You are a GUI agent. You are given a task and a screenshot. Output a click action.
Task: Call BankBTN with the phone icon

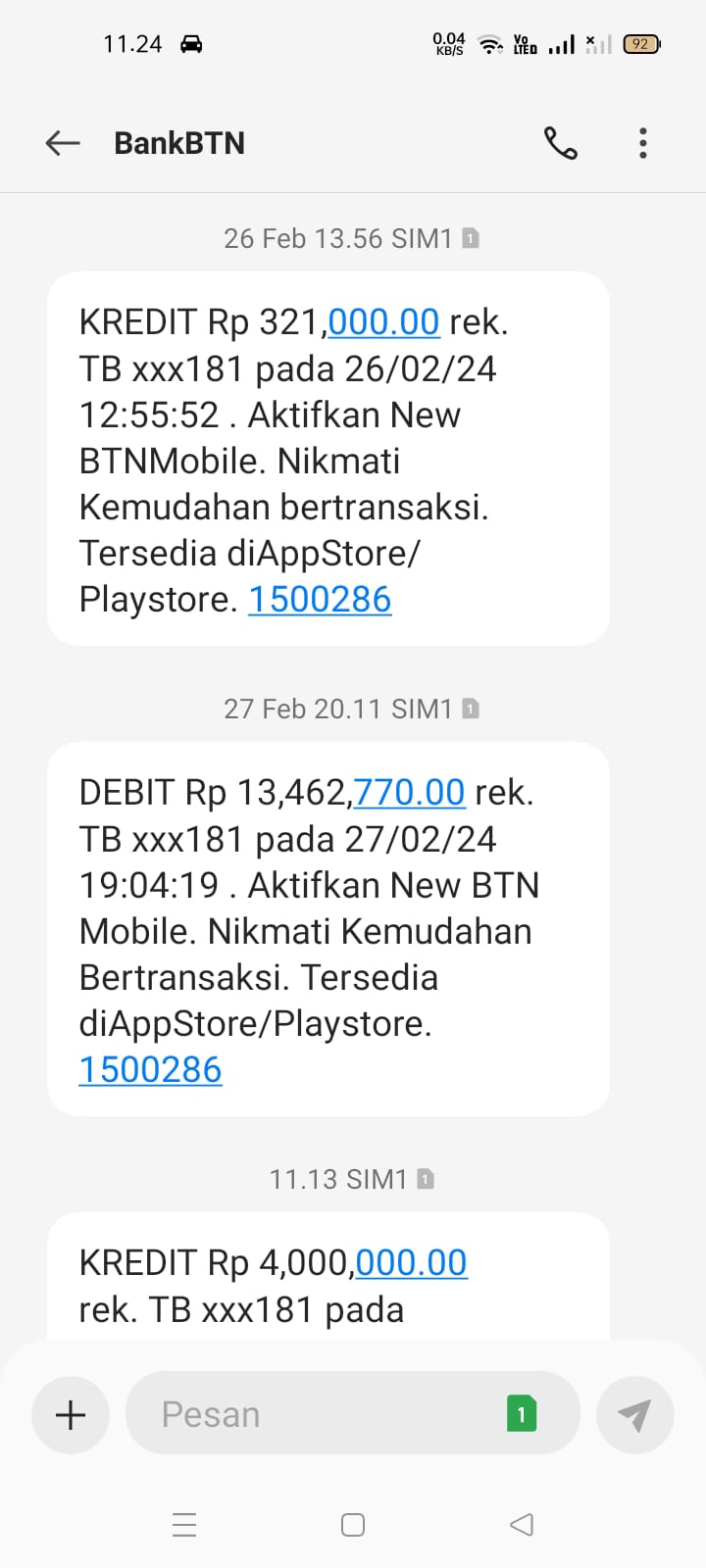click(x=561, y=143)
